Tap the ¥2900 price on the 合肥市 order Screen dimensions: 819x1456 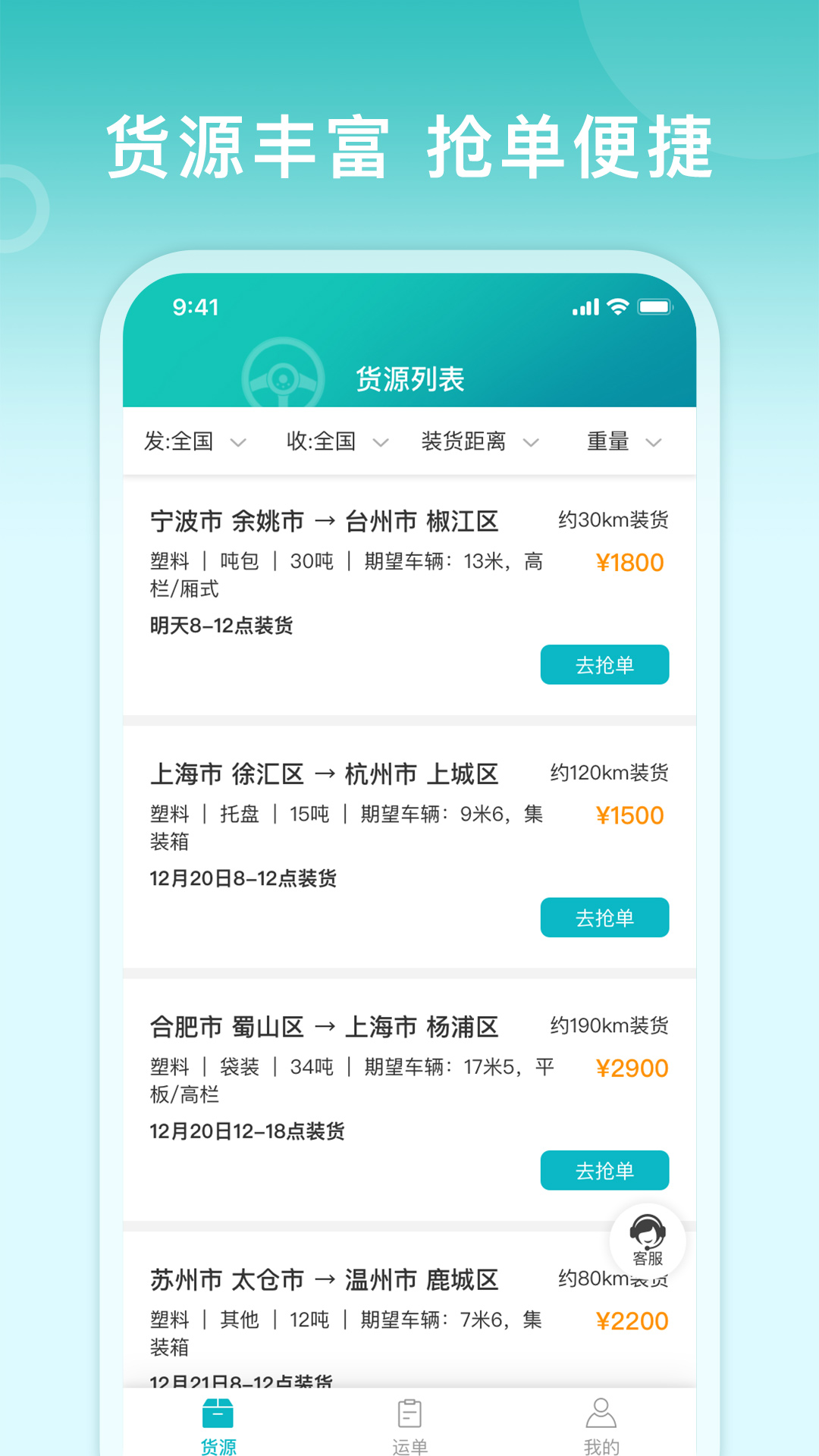click(632, 1068)
